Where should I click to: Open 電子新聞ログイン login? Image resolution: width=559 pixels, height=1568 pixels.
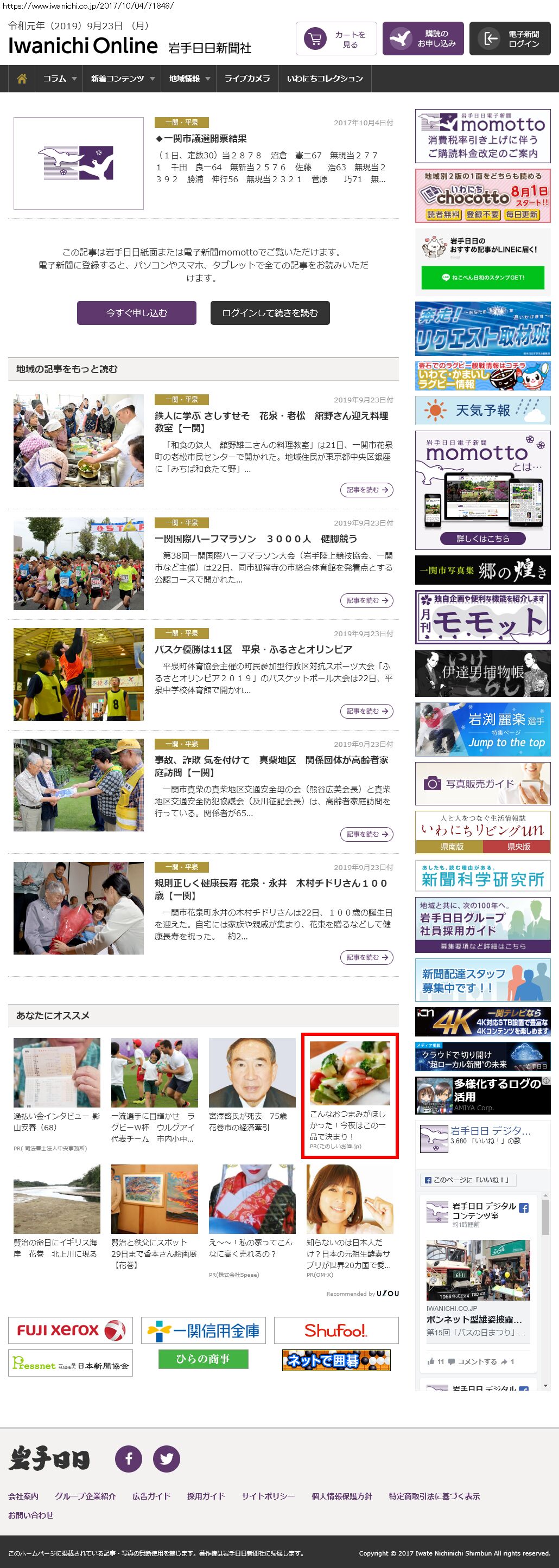(510, 39)
